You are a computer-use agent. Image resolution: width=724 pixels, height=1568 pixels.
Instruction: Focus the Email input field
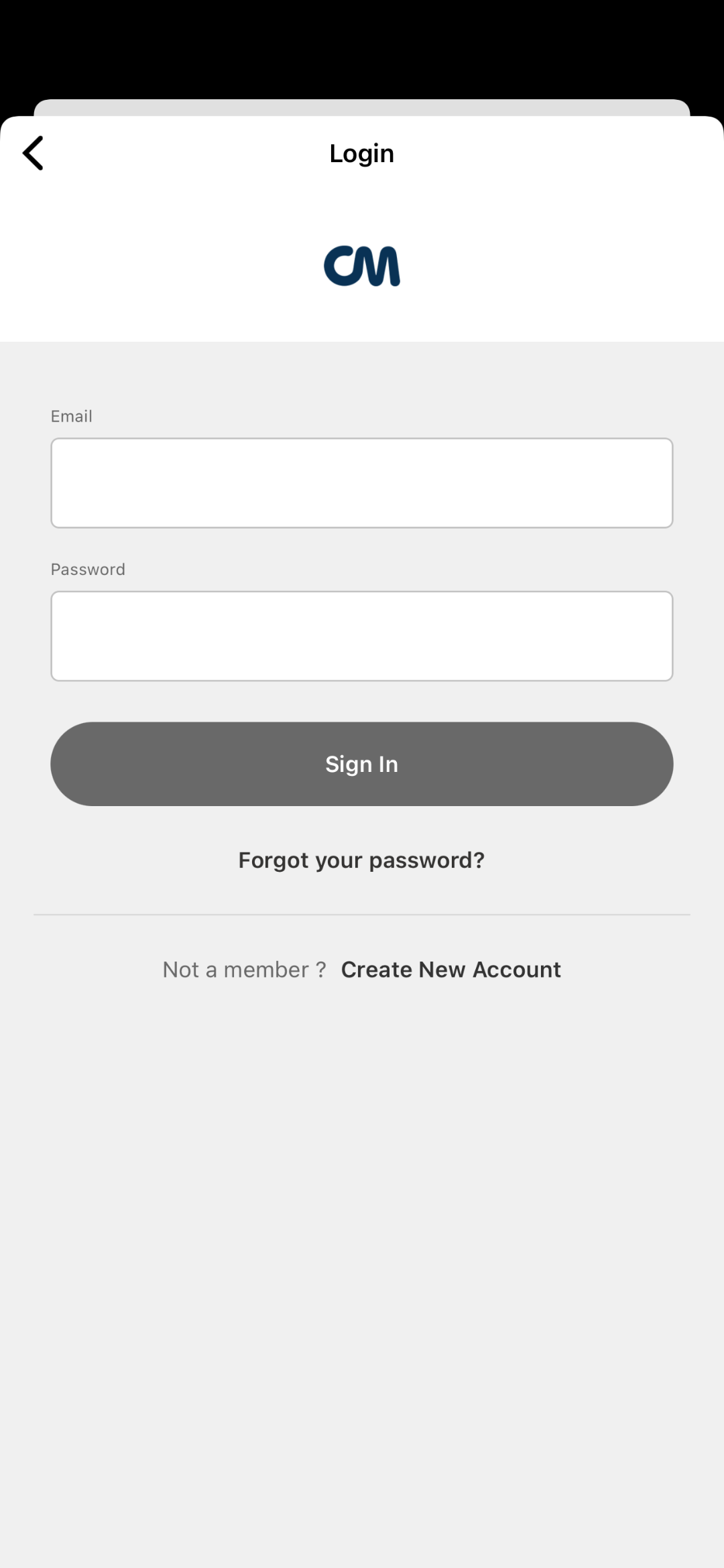[362, 483]
